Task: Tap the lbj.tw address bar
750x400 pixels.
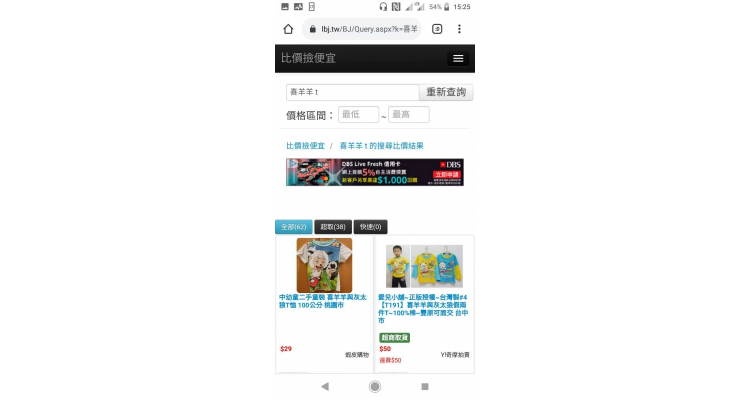Action: 362,29
